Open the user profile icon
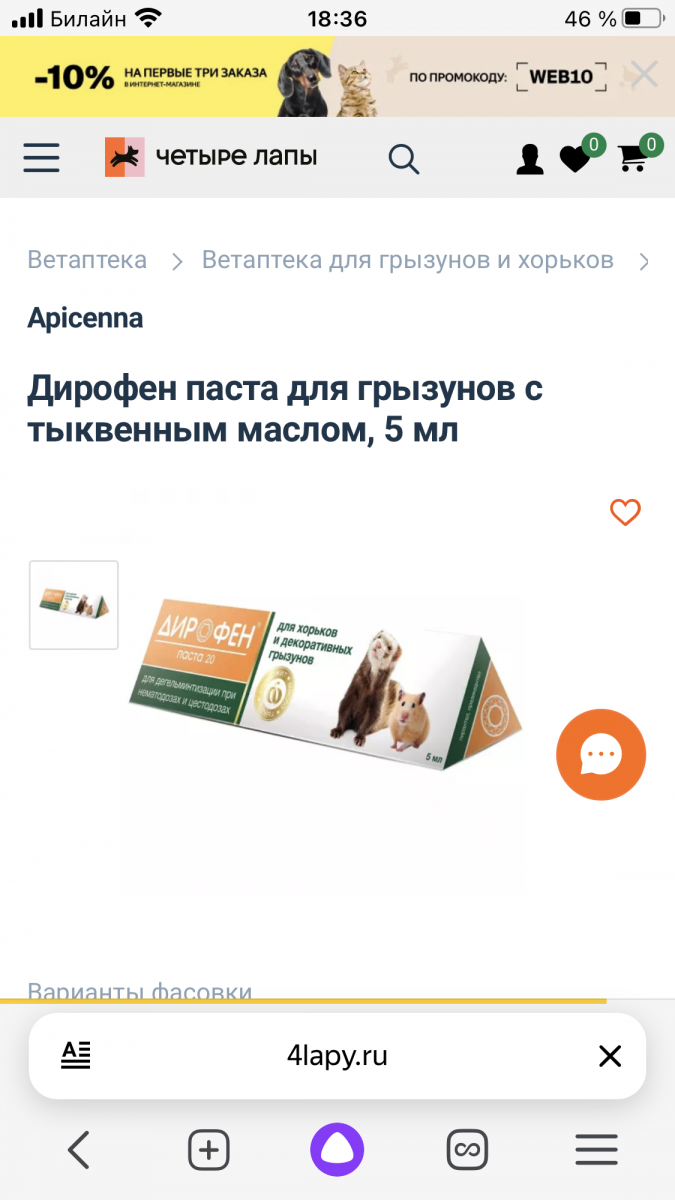Viewport: 675px width, 1200px height. (x=529, y=158)
